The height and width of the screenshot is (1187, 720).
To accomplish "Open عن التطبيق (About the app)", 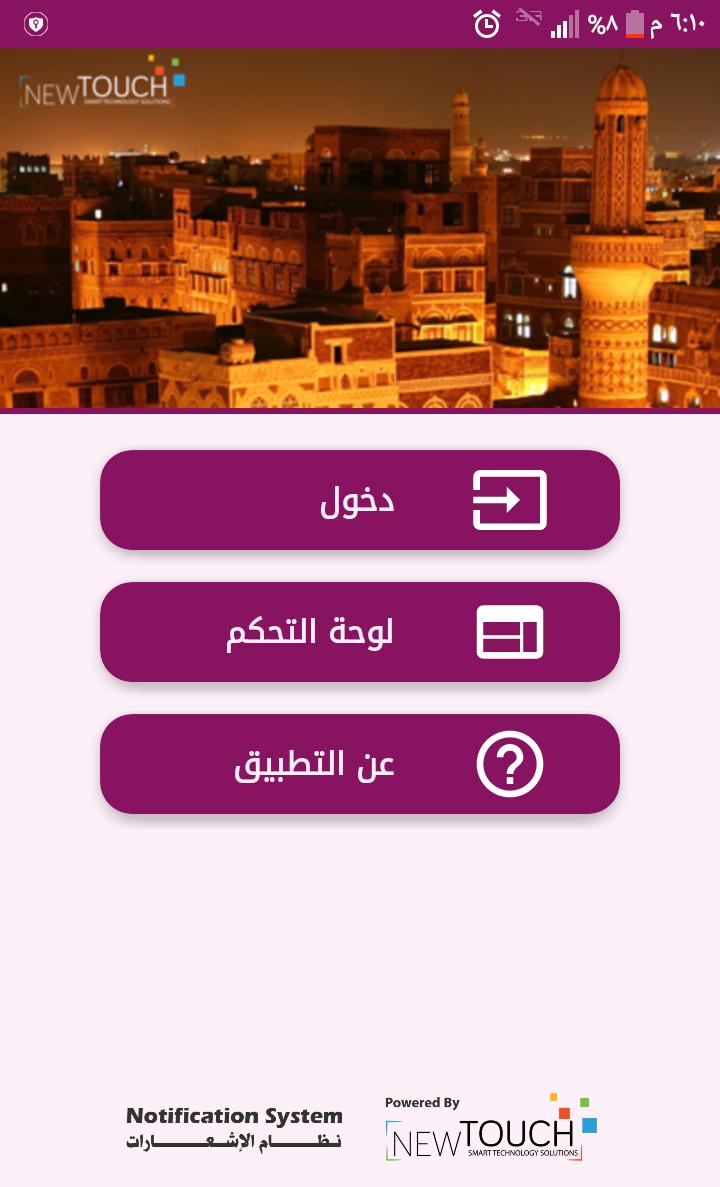I will [x=360, y=764].
